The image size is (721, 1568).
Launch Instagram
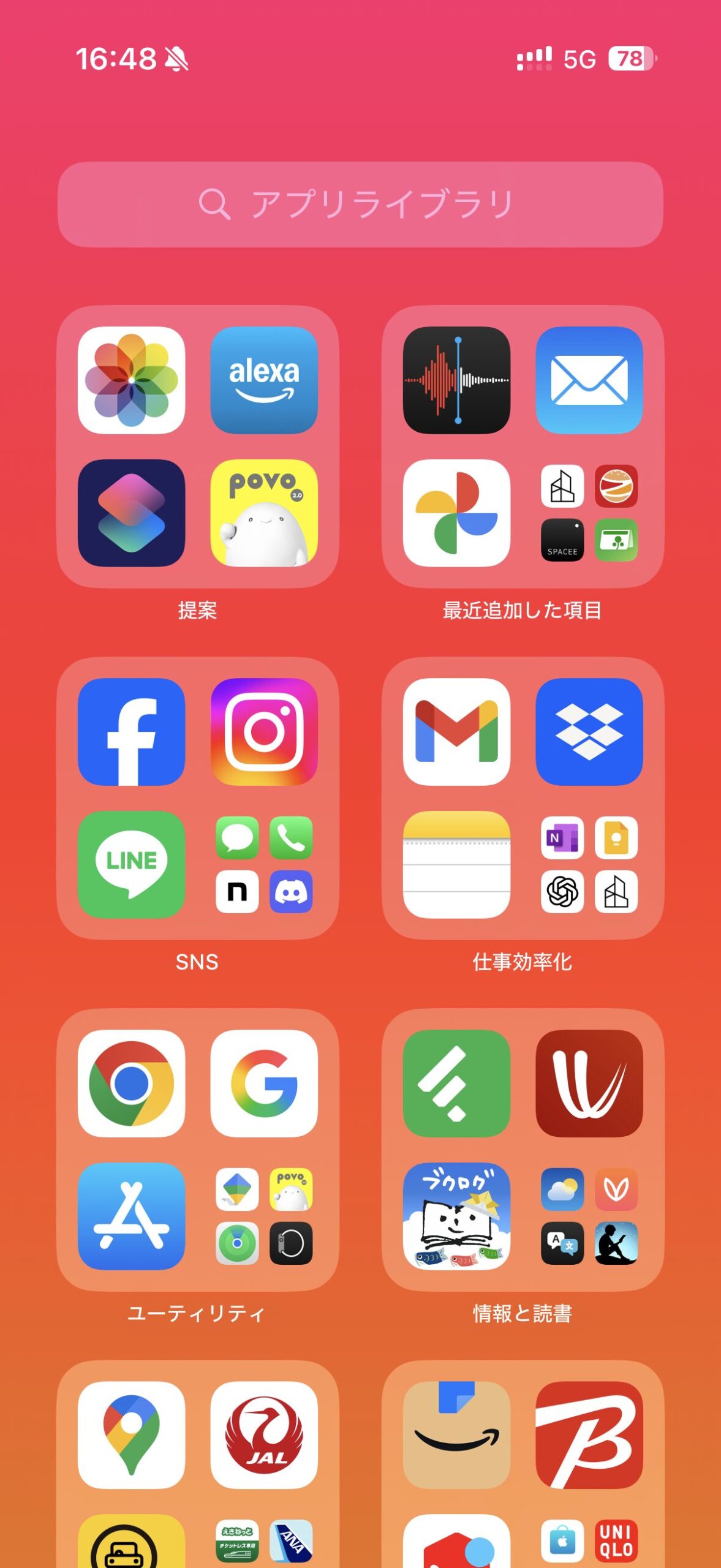pyautogui.click(x=264, y=731)
